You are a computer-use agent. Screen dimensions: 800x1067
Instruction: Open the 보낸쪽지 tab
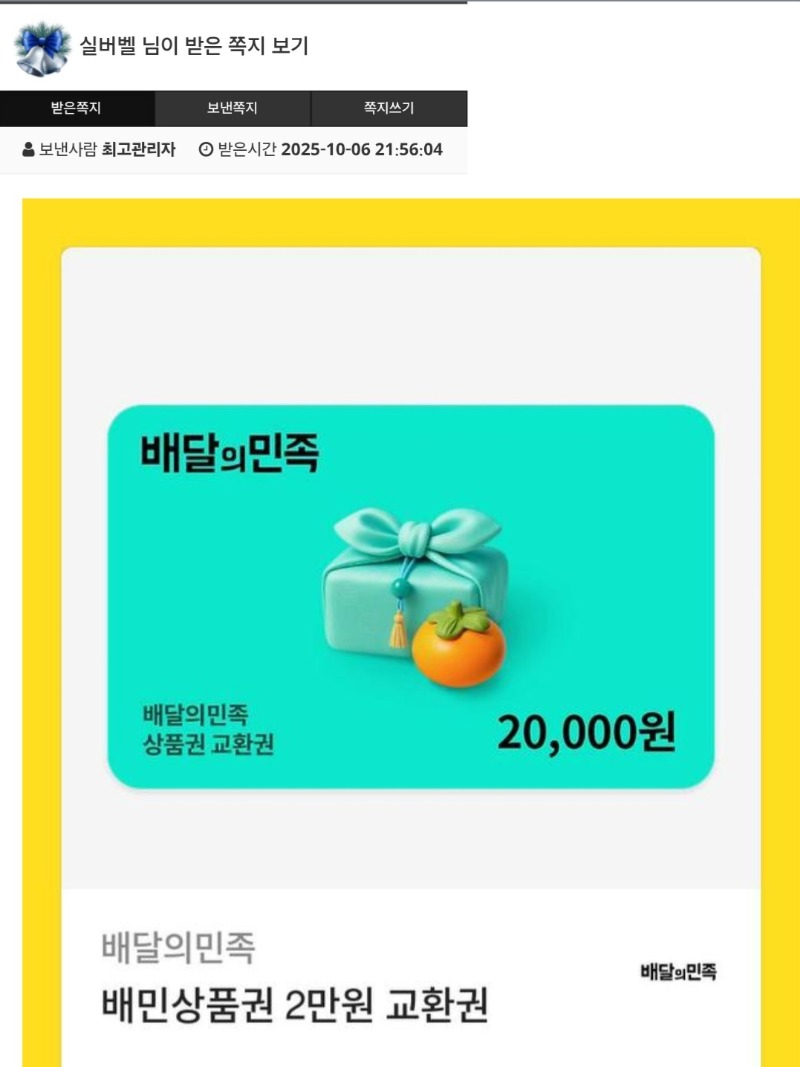pyautogui.click(x=232, y=108)
